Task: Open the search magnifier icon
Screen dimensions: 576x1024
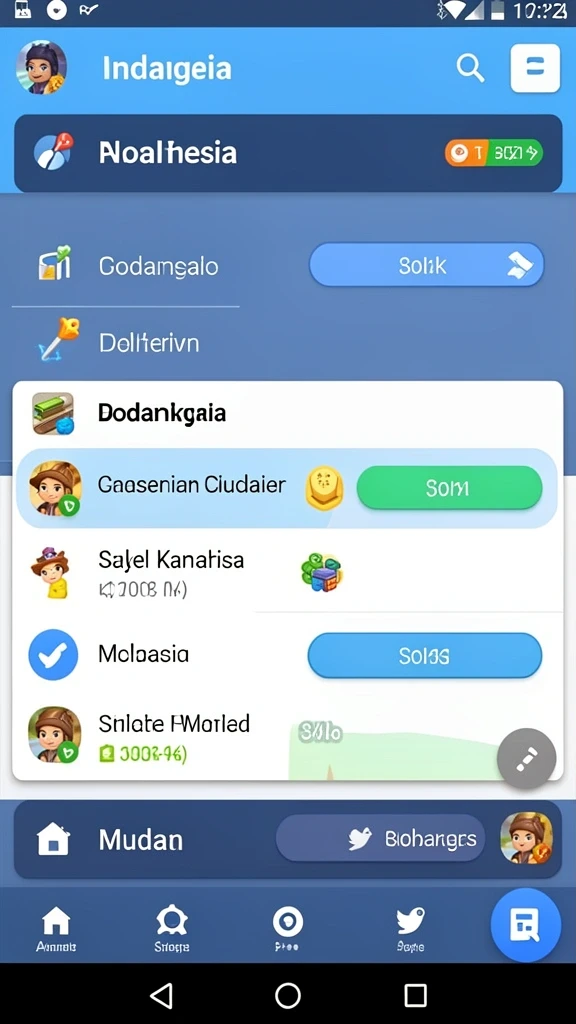Action: pyautogui.click(x=470, y=68)
